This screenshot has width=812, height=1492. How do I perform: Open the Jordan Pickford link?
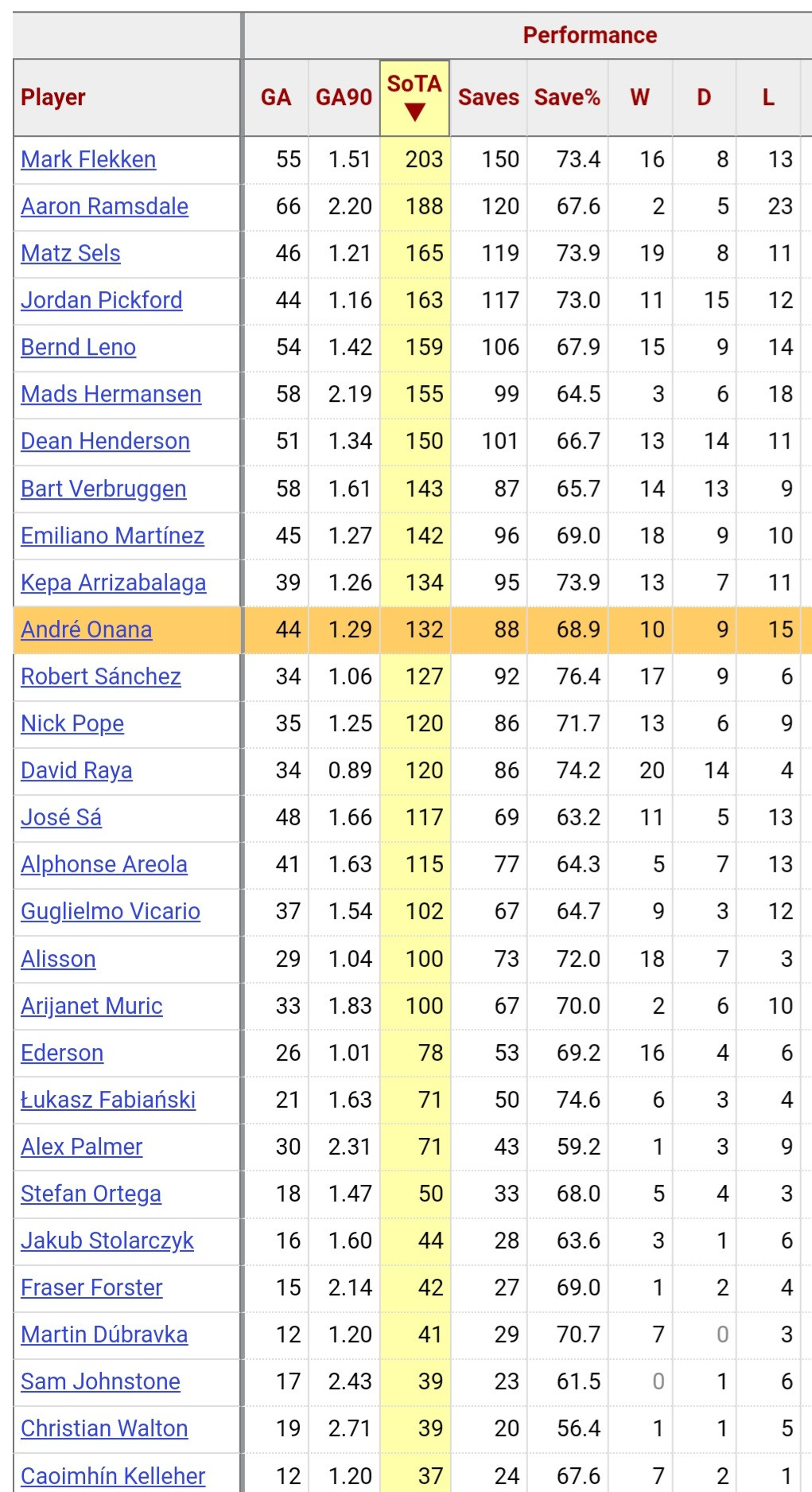pos(102,301)
